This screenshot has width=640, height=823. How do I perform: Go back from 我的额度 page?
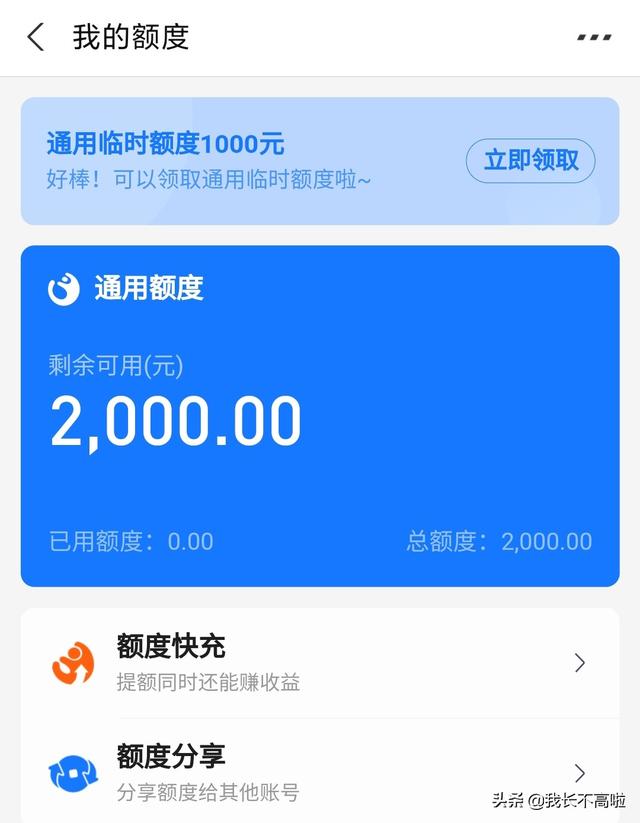[x=36, y=38]
